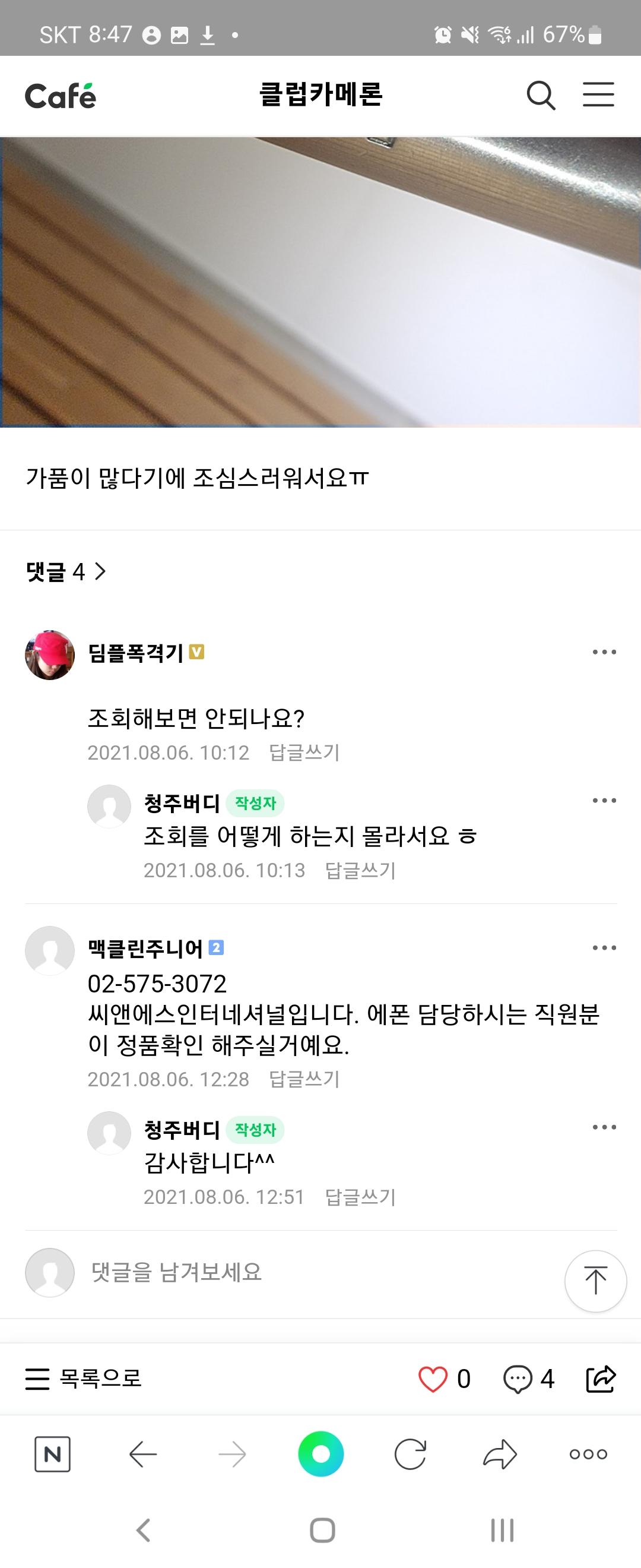The image size is (641, 1568).
Task: Open the search magnifier icon
Action: pos(541,96)
